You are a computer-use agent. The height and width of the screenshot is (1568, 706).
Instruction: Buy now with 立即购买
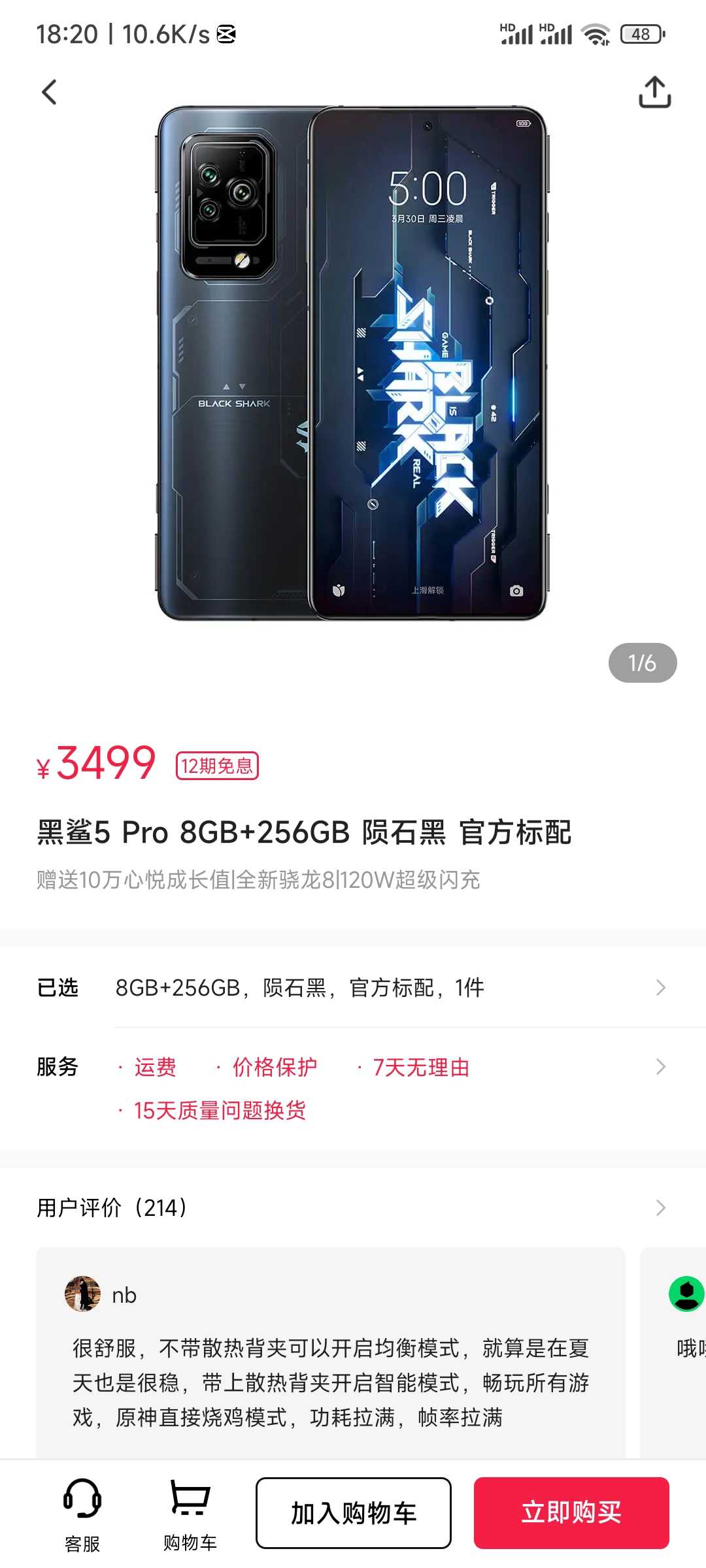coord(571,1512)
